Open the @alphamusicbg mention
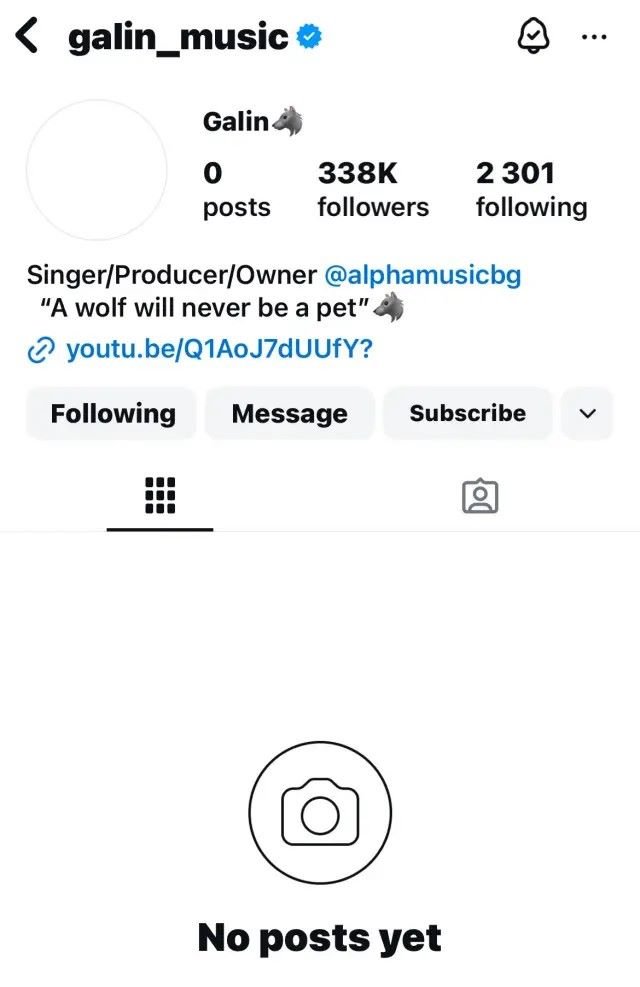 [423, 274]
